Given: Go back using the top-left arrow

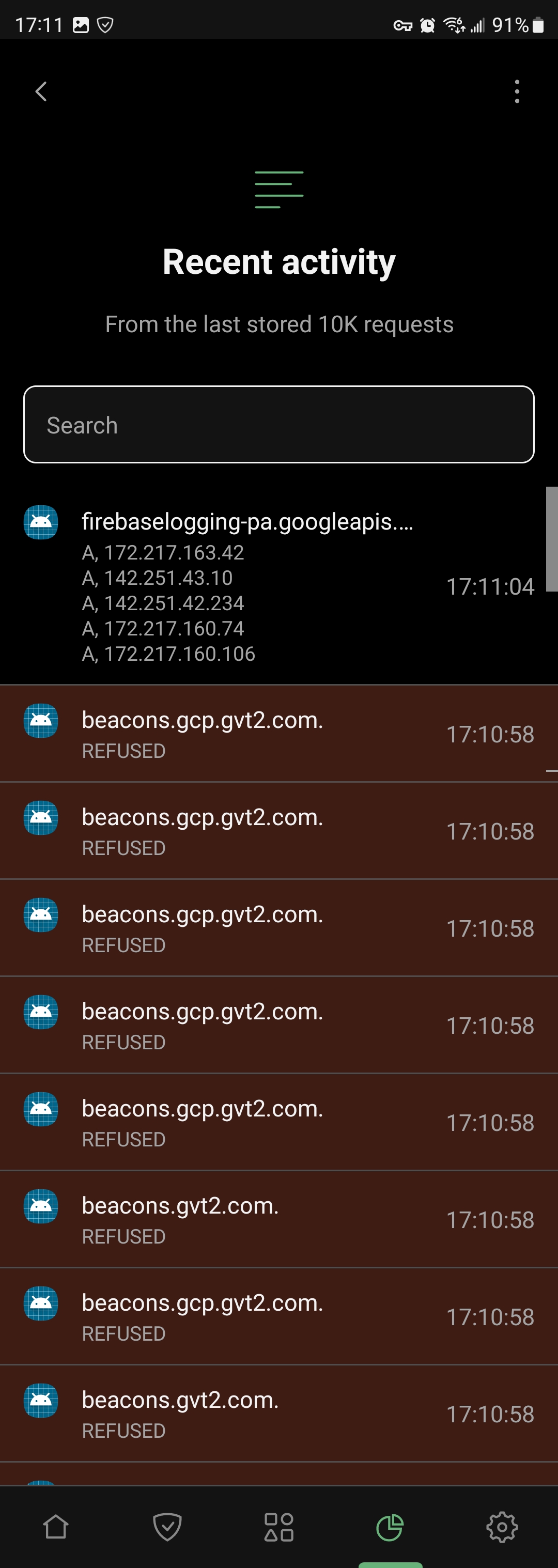Looking at the screenshot, I should (41, 92).
